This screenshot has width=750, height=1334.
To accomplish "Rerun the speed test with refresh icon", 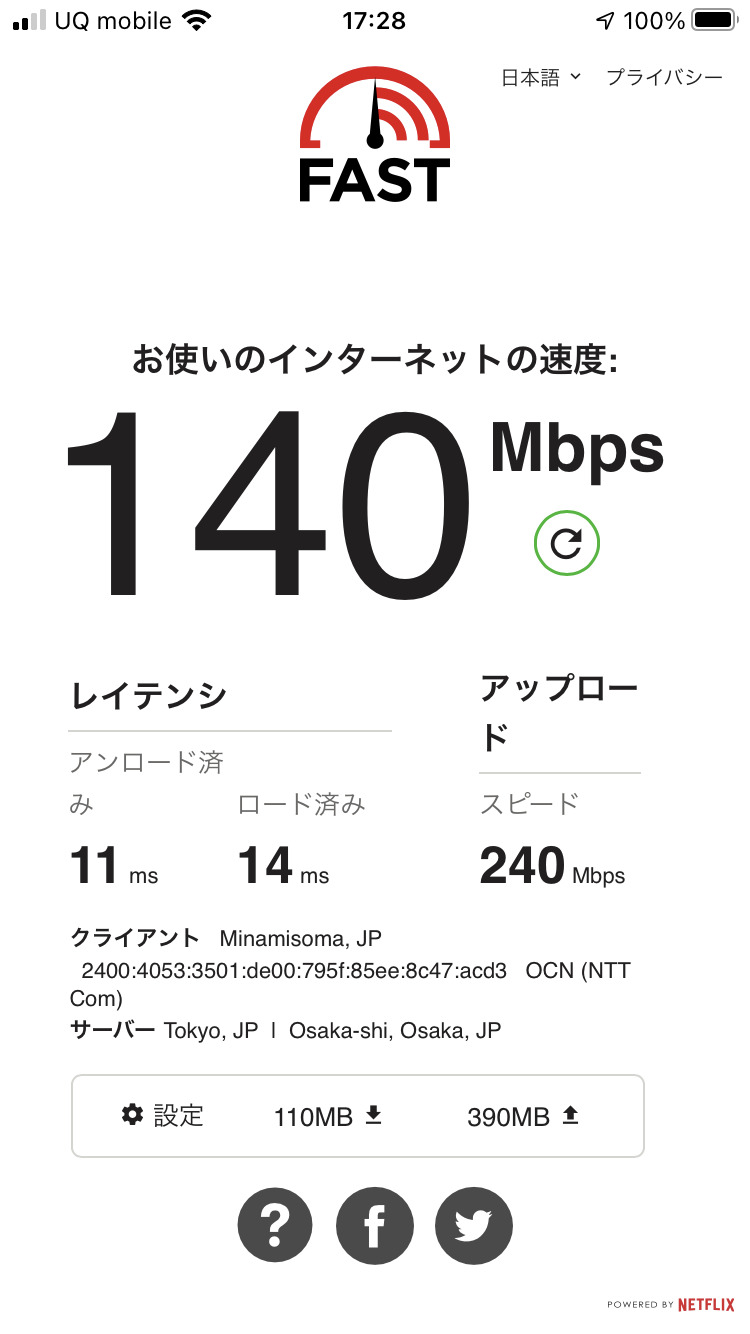I will [x=566, y=543].
